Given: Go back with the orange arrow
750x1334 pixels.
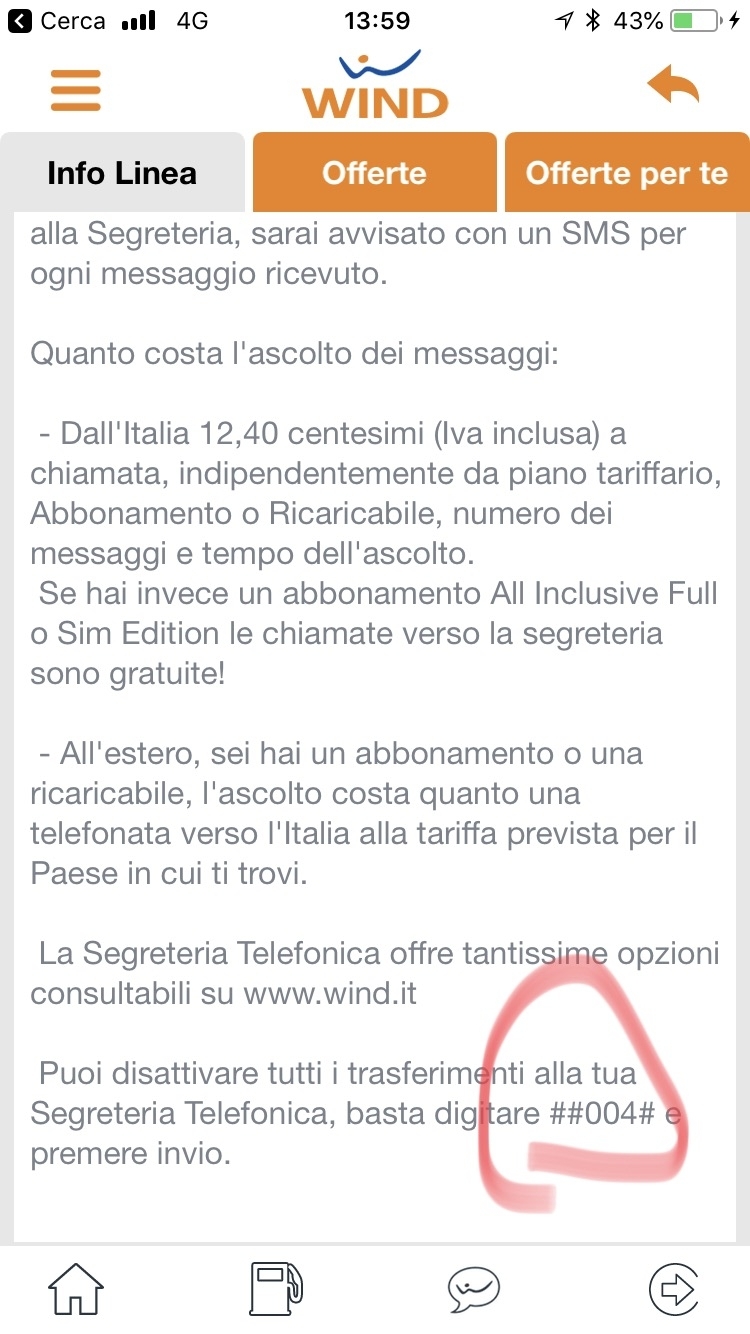Looking at the screenshot, I should pyautogui.click(x=673, y=86).
